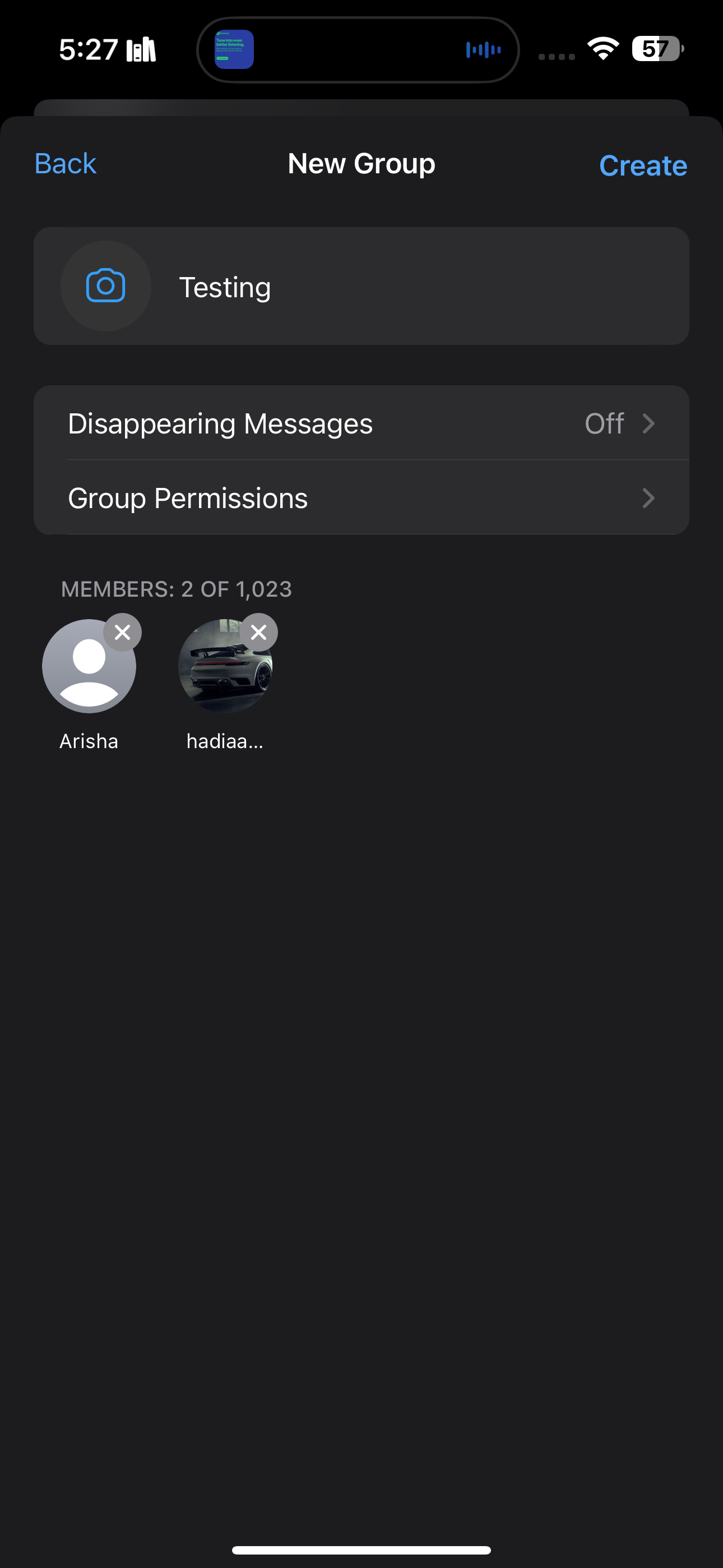Open Arisha's avatar placeholder icon
Screen dimensions: 723x1568
[x=89, y=667]
